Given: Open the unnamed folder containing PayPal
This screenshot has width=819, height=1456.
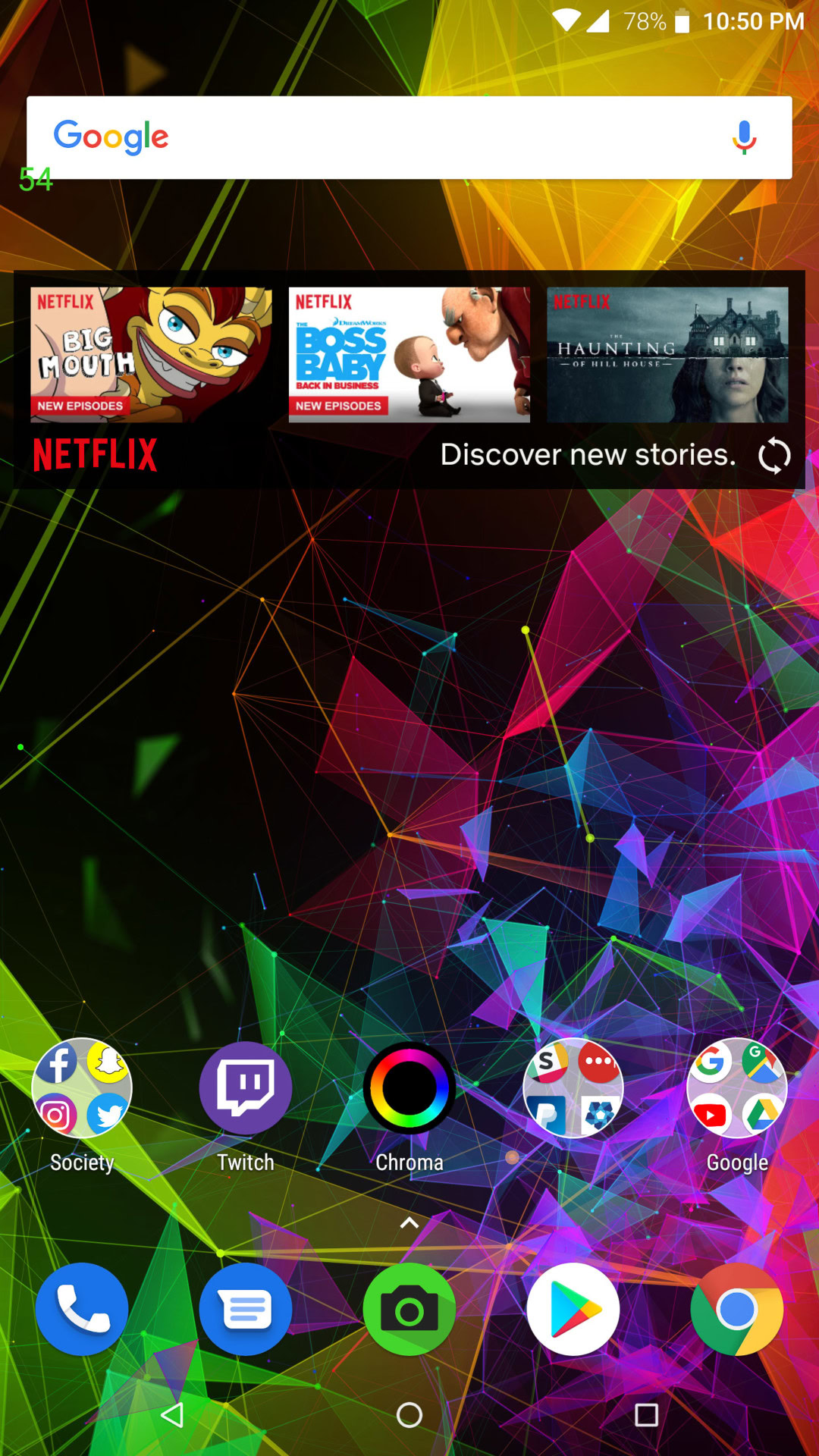Looking at the screenshot, I should point(573,1087).
